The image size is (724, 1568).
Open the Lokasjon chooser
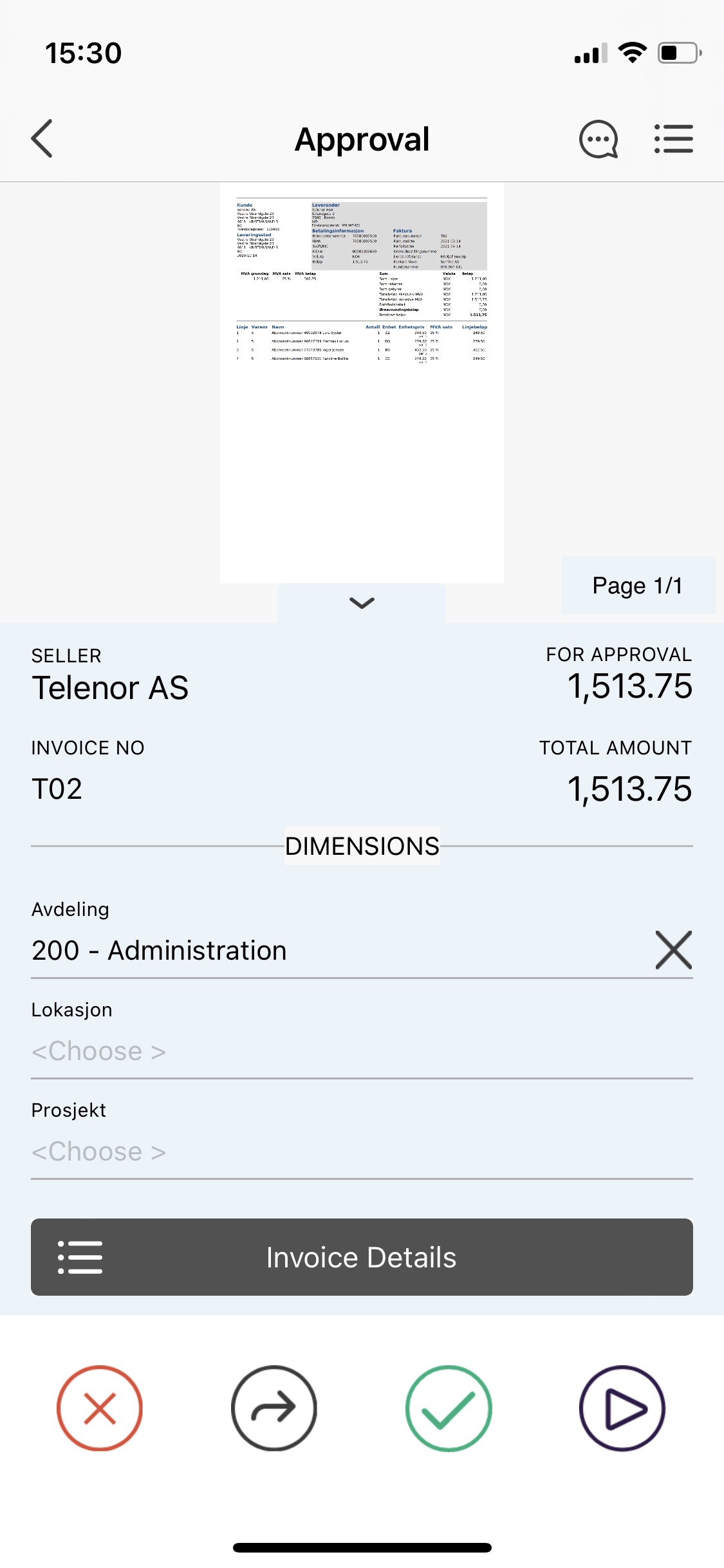(100, 1050)
